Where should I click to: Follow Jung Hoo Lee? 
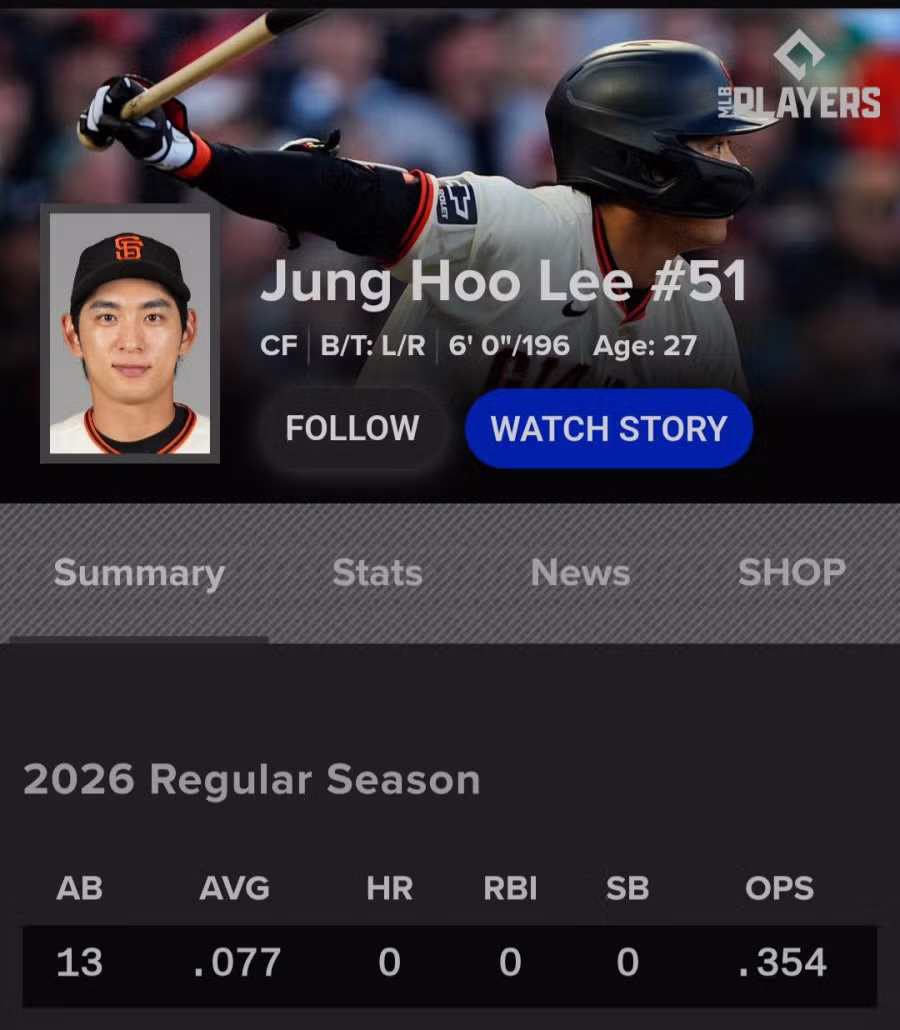point(352,429)
